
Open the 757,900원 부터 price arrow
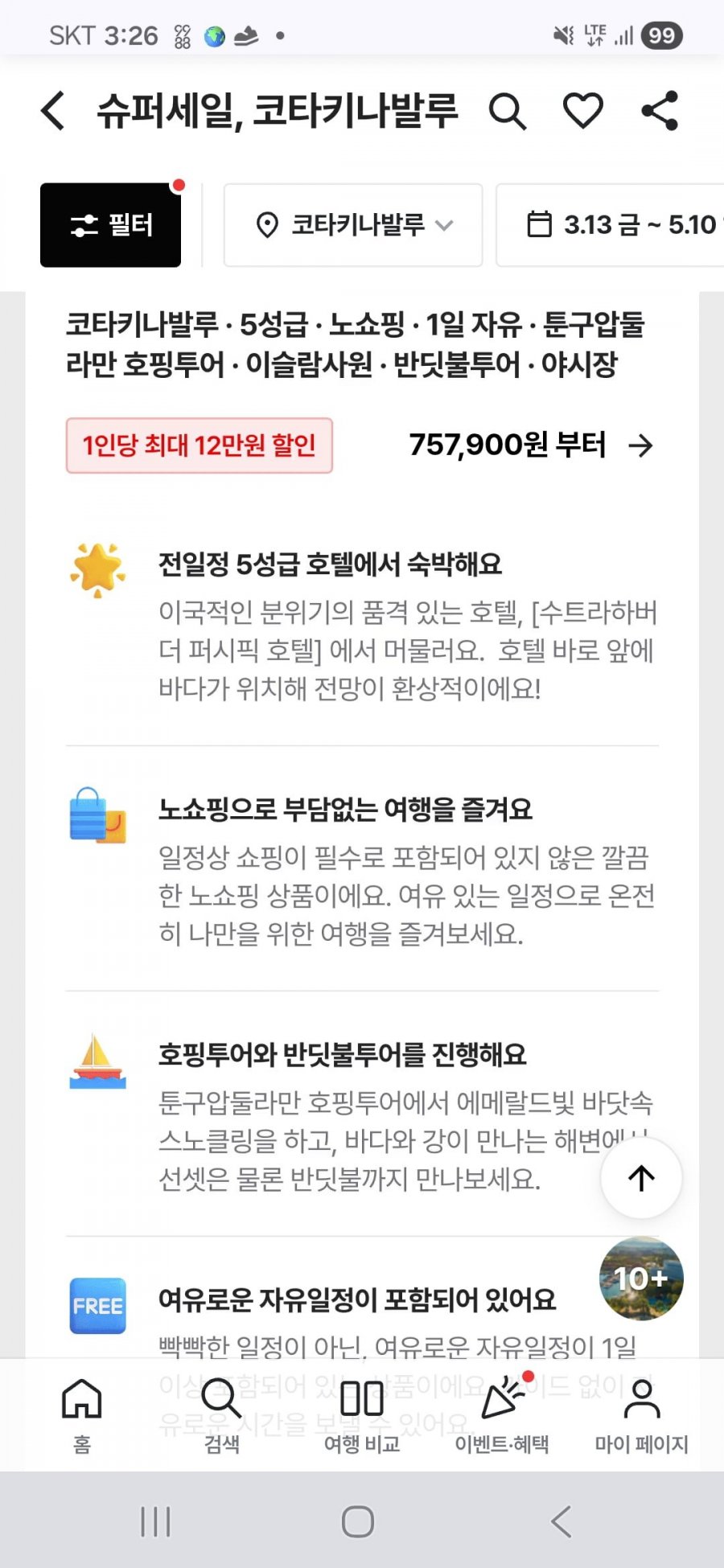640,445
